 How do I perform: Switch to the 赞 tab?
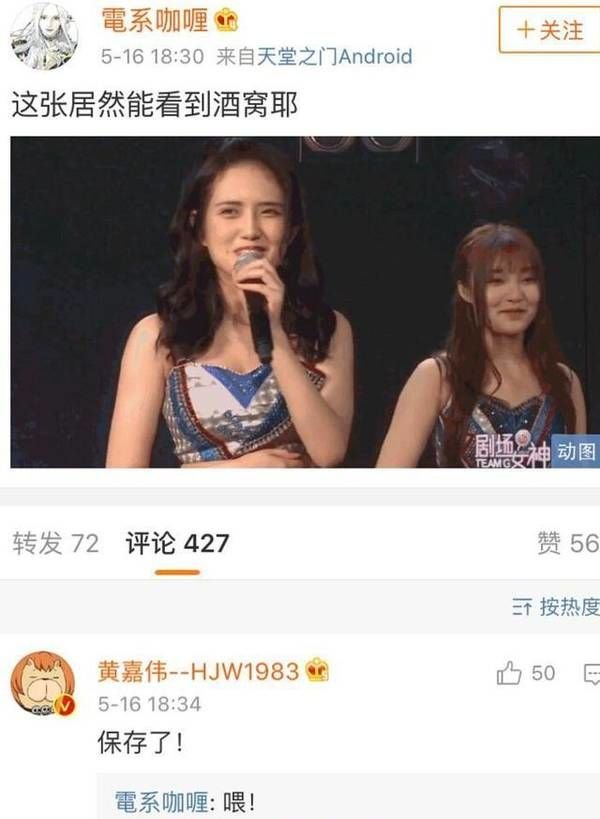tap(567, 543)
